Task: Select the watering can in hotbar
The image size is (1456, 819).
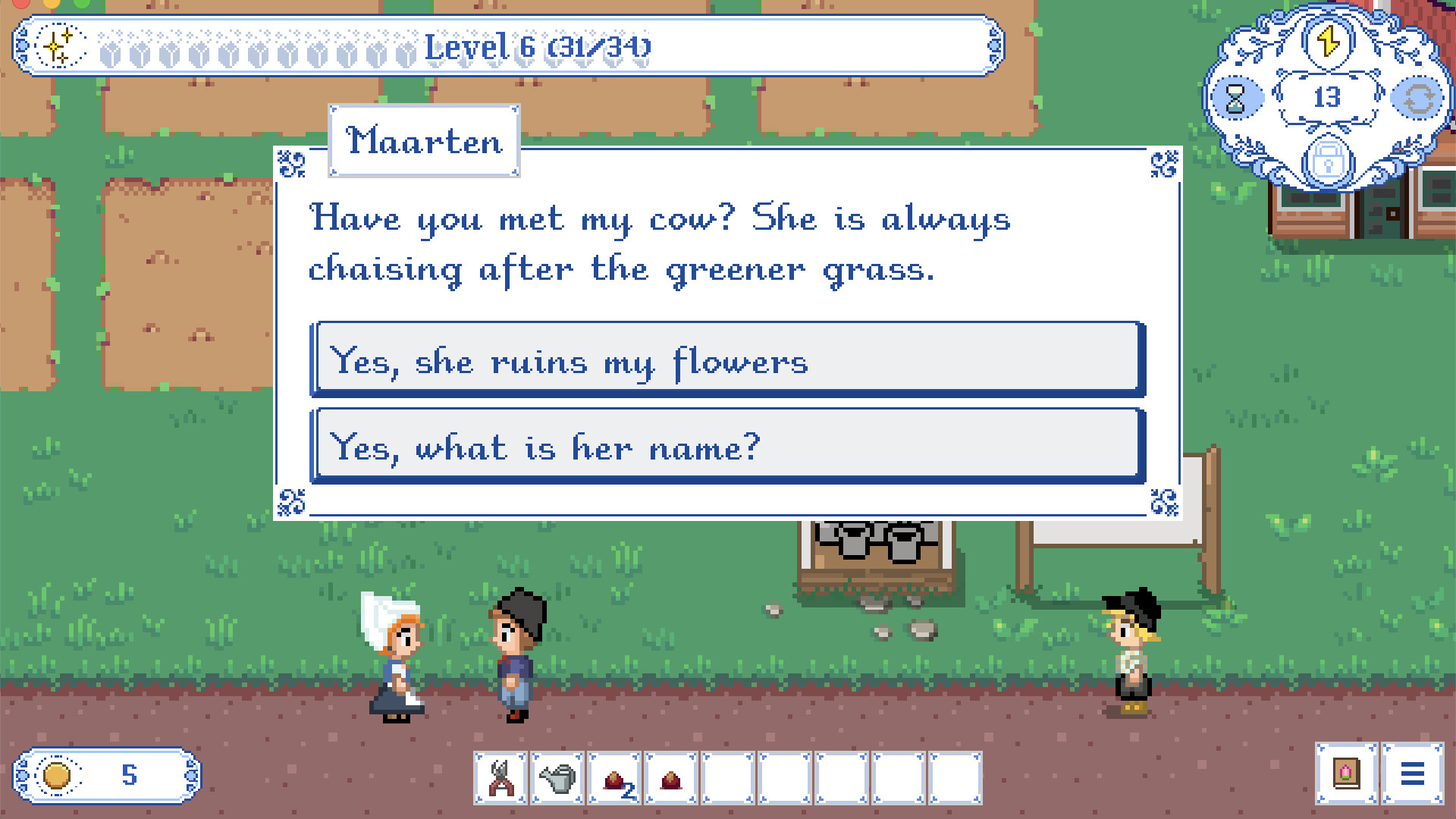Action: tap(557, 778)
